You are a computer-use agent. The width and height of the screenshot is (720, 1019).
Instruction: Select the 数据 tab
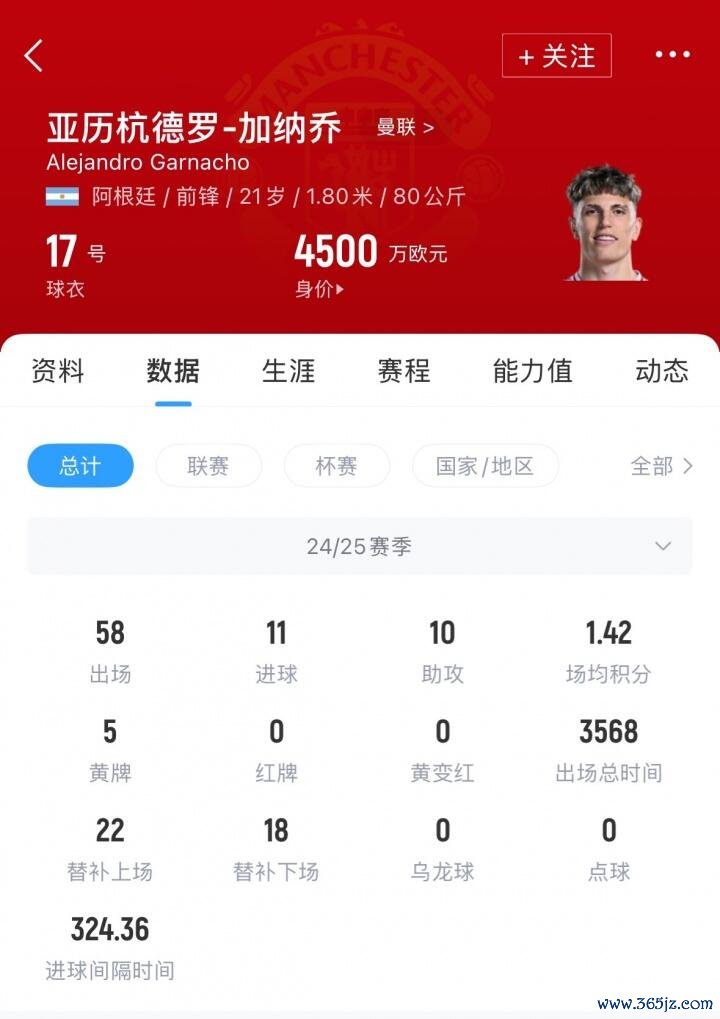(x=173, y=372)
